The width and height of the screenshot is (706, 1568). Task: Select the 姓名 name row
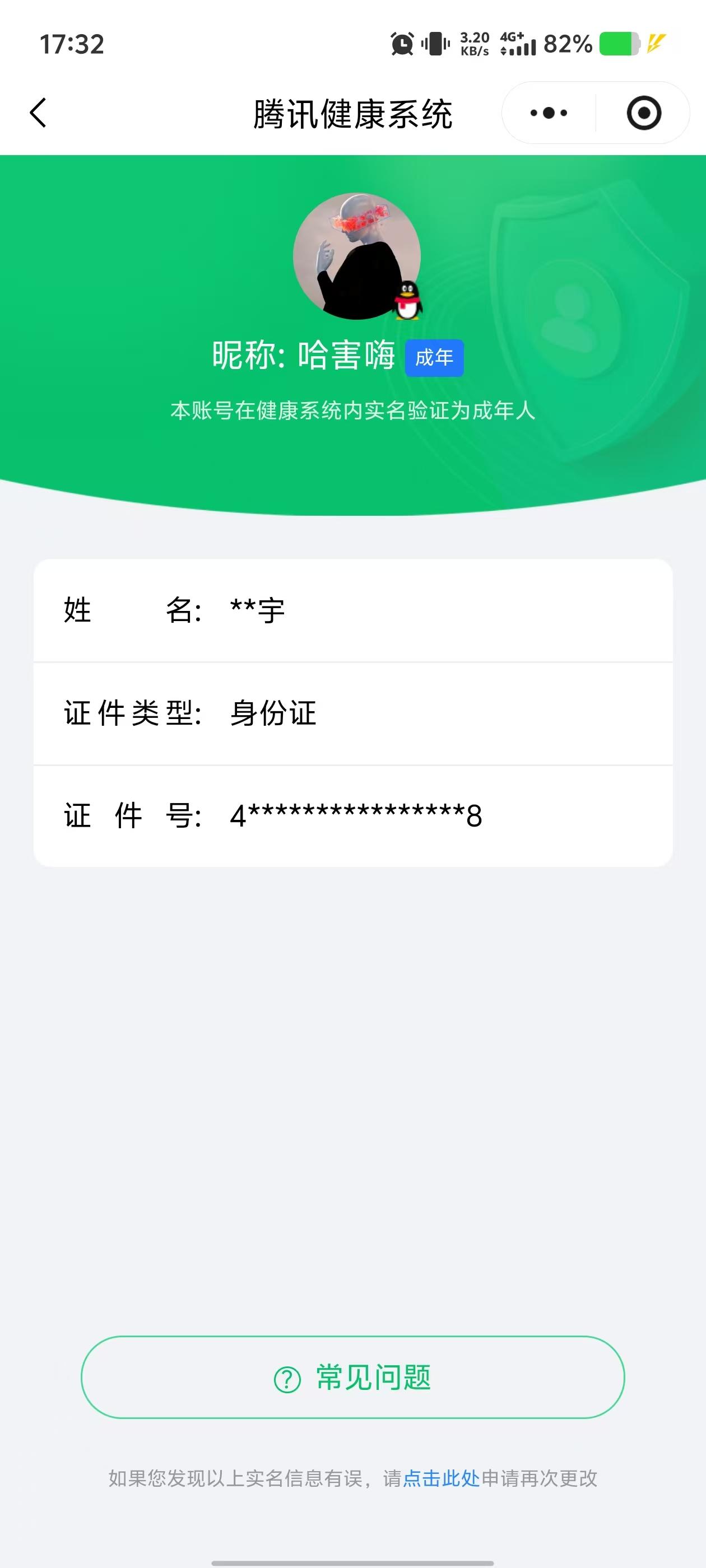tap(352, 612)
